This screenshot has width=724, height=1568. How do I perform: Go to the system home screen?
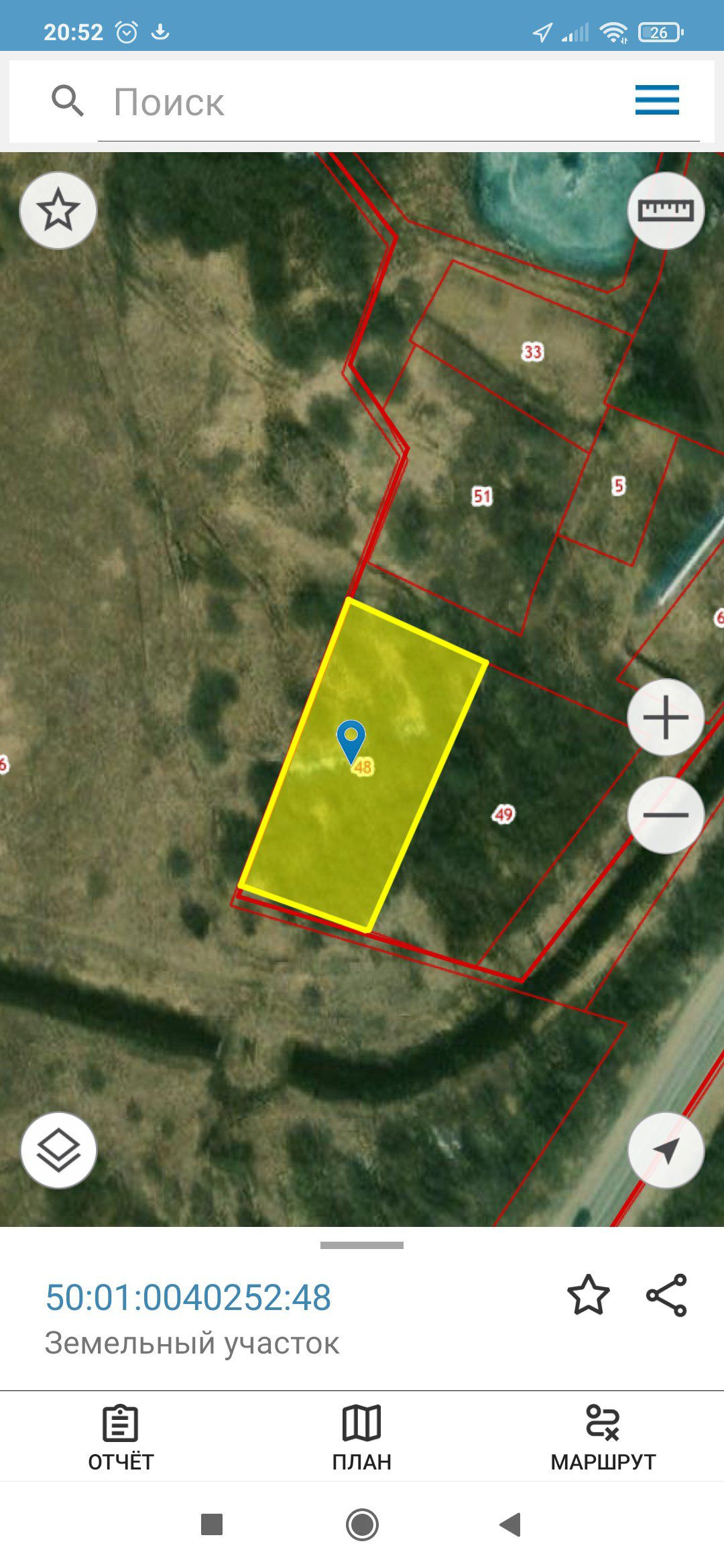click(x=362, y=1524)
